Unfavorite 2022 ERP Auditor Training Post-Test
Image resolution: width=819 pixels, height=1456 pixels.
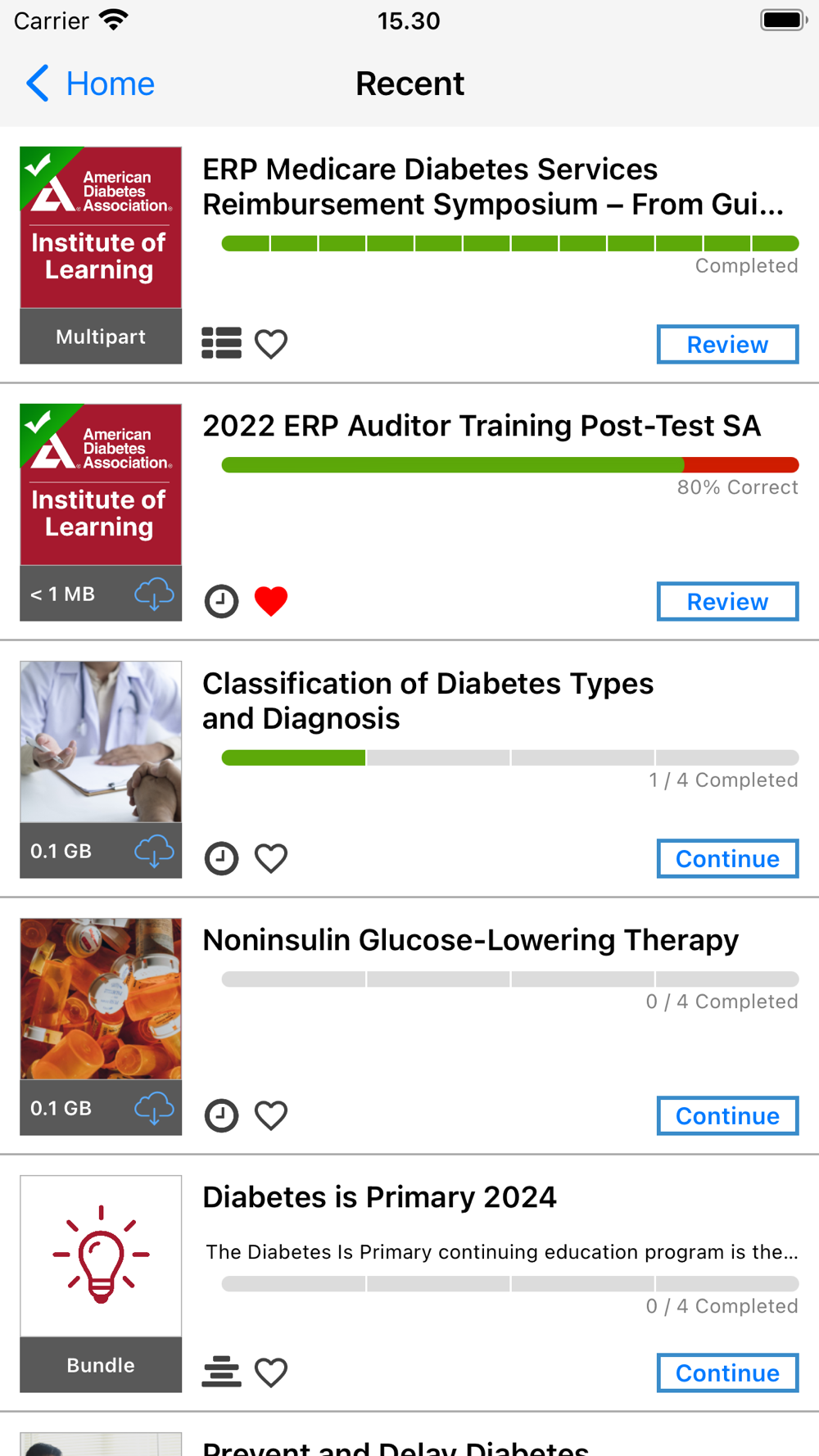pos(271,601)
